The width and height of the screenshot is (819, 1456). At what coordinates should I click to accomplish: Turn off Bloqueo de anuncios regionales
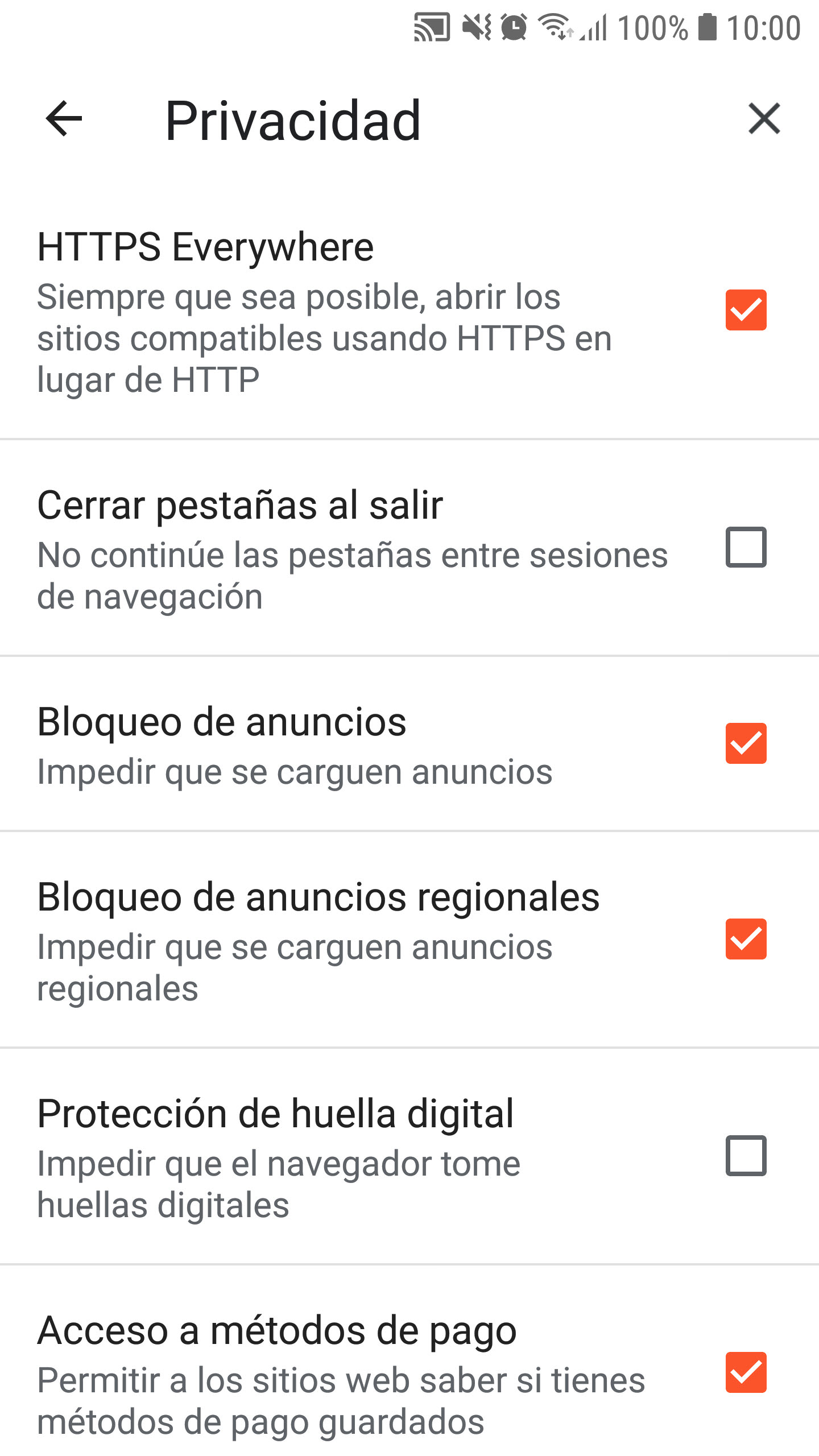coord(746,939)
